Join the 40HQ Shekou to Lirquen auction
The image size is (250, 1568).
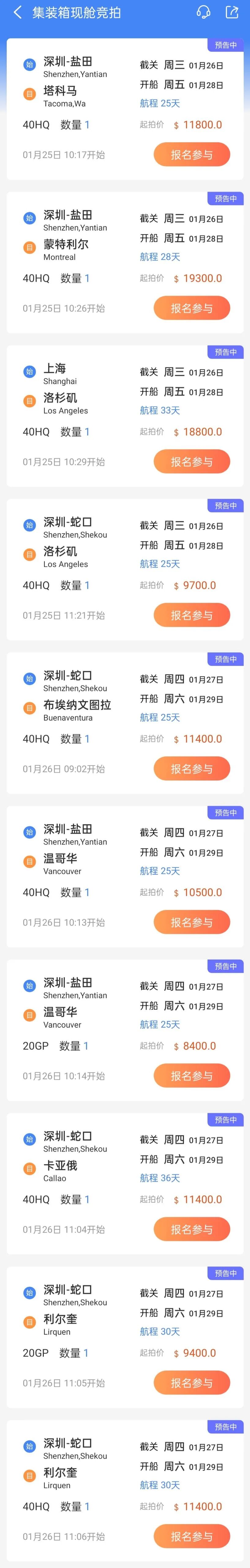192,1535
